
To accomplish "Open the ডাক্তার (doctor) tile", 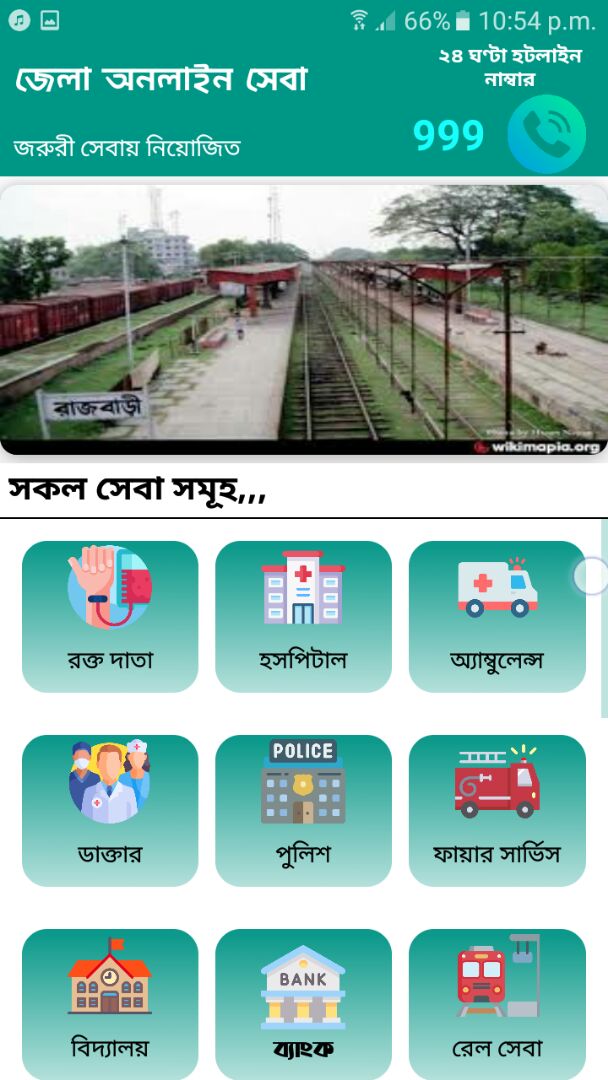I will pyautogui.click(x=110, y=810).
